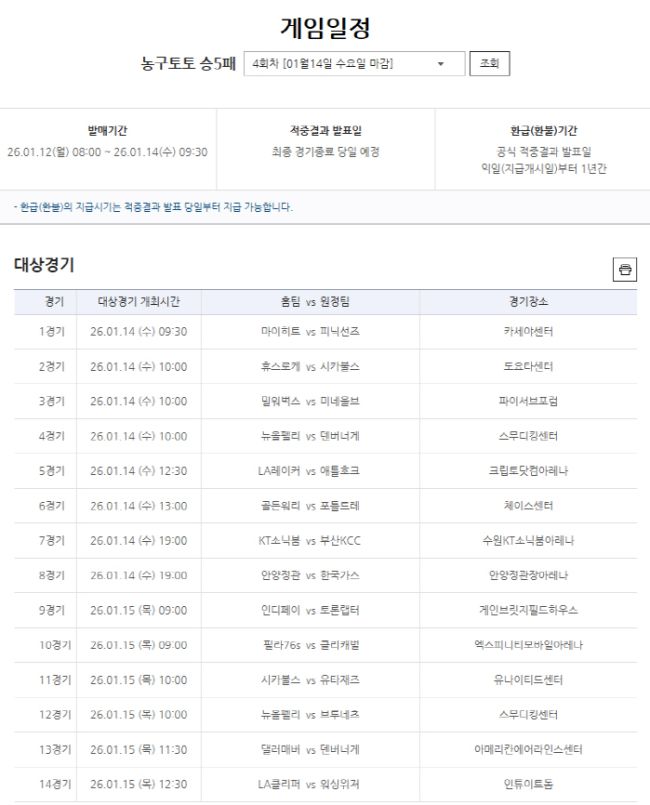Open the 4회차 round selection dropdown
The width and height of the screenshot is (650, 805).
click(354, 64)
